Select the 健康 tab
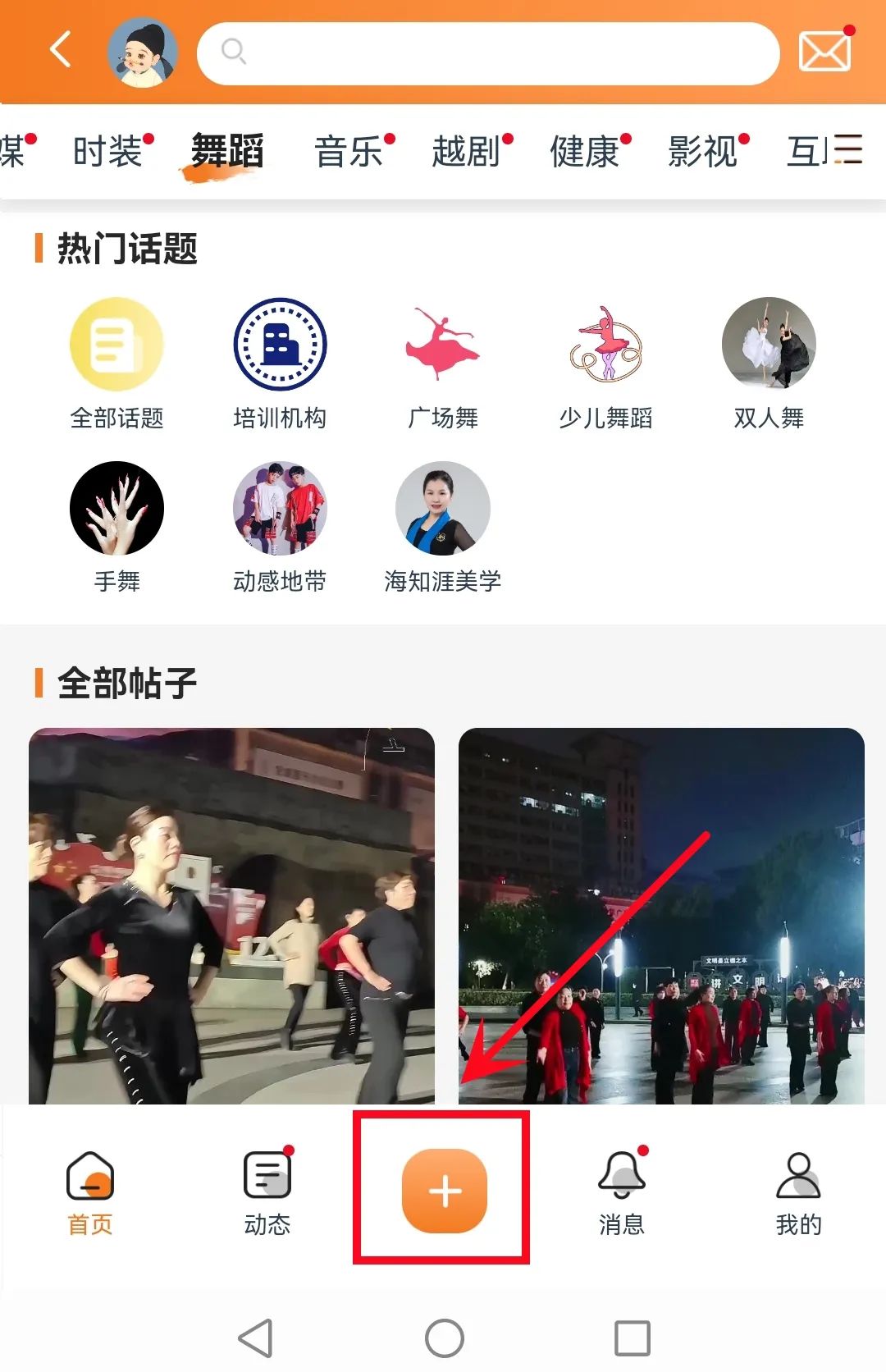Image resolution: width=886 pixels, height=1372 pixels. pos(585,152)
